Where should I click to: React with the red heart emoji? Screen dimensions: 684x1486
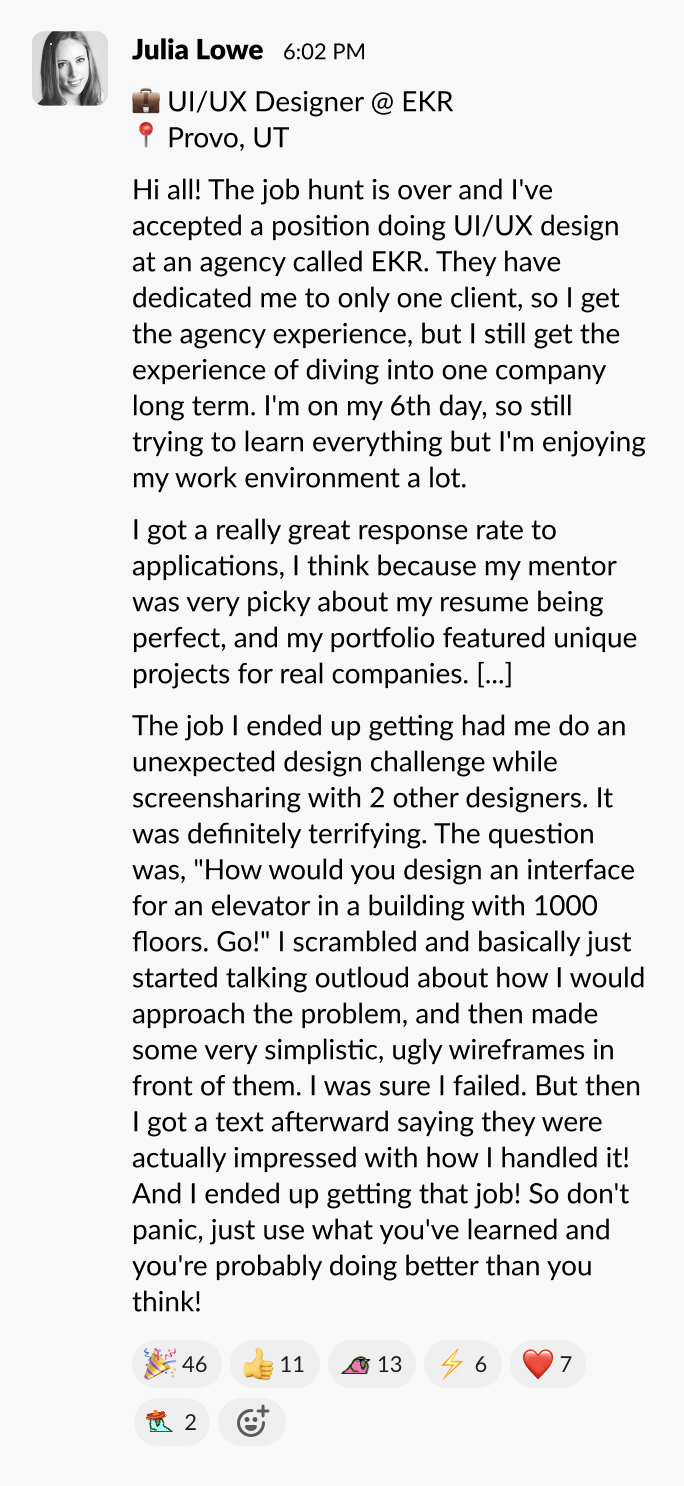click(x=547, y=1364)
